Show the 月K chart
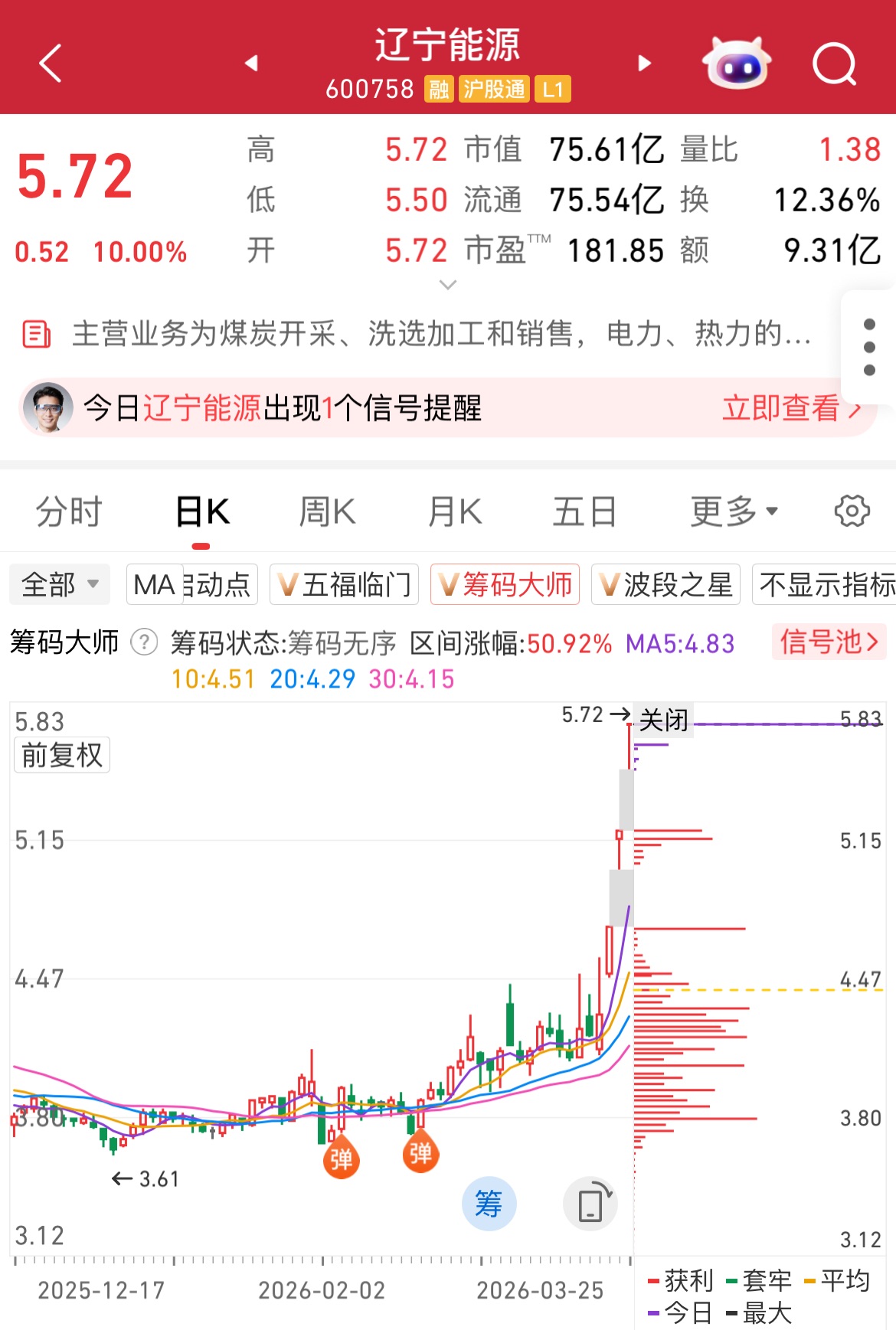Viewport: 896px width, 1330px height. [x=455, y=511]
